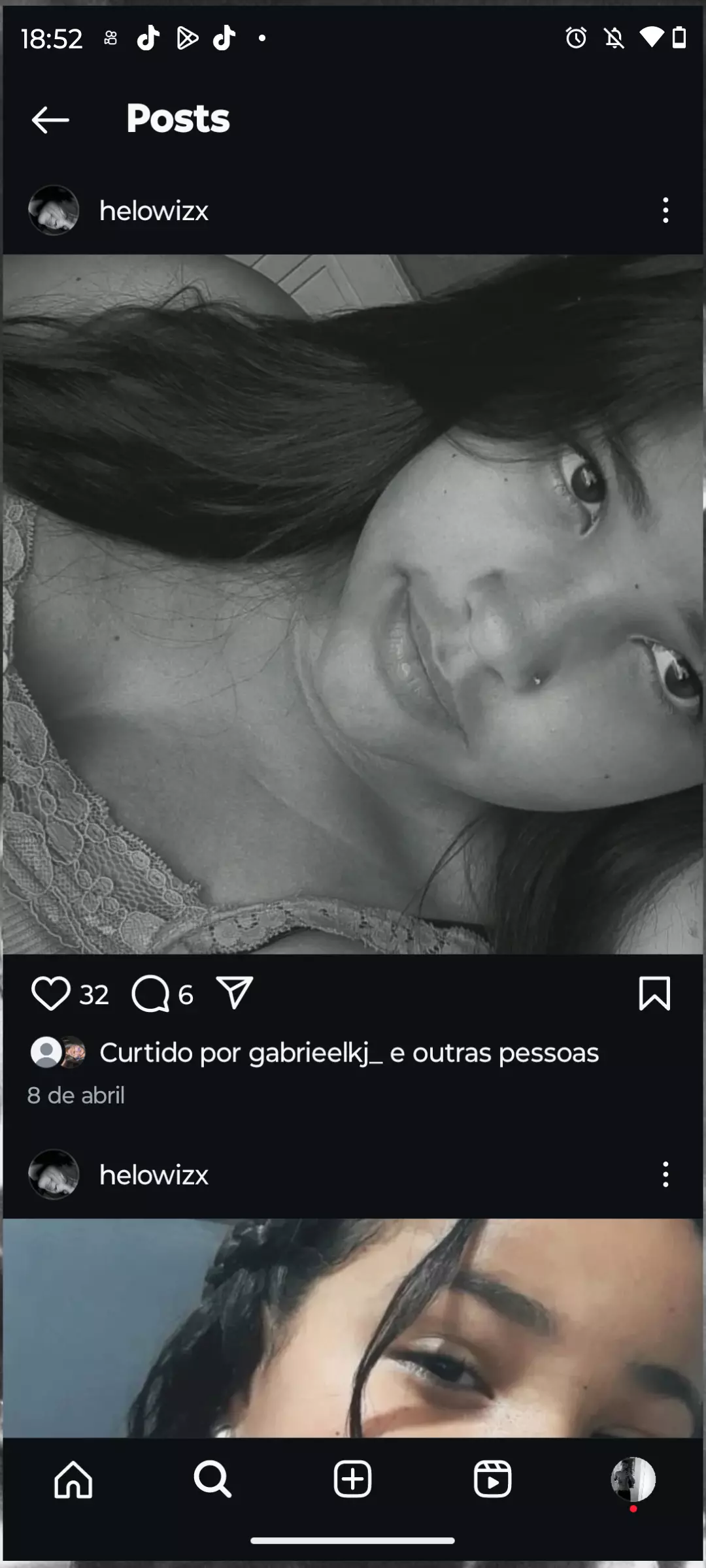
Task: Like the post dated 8 de abril
Action: [50, 994]
